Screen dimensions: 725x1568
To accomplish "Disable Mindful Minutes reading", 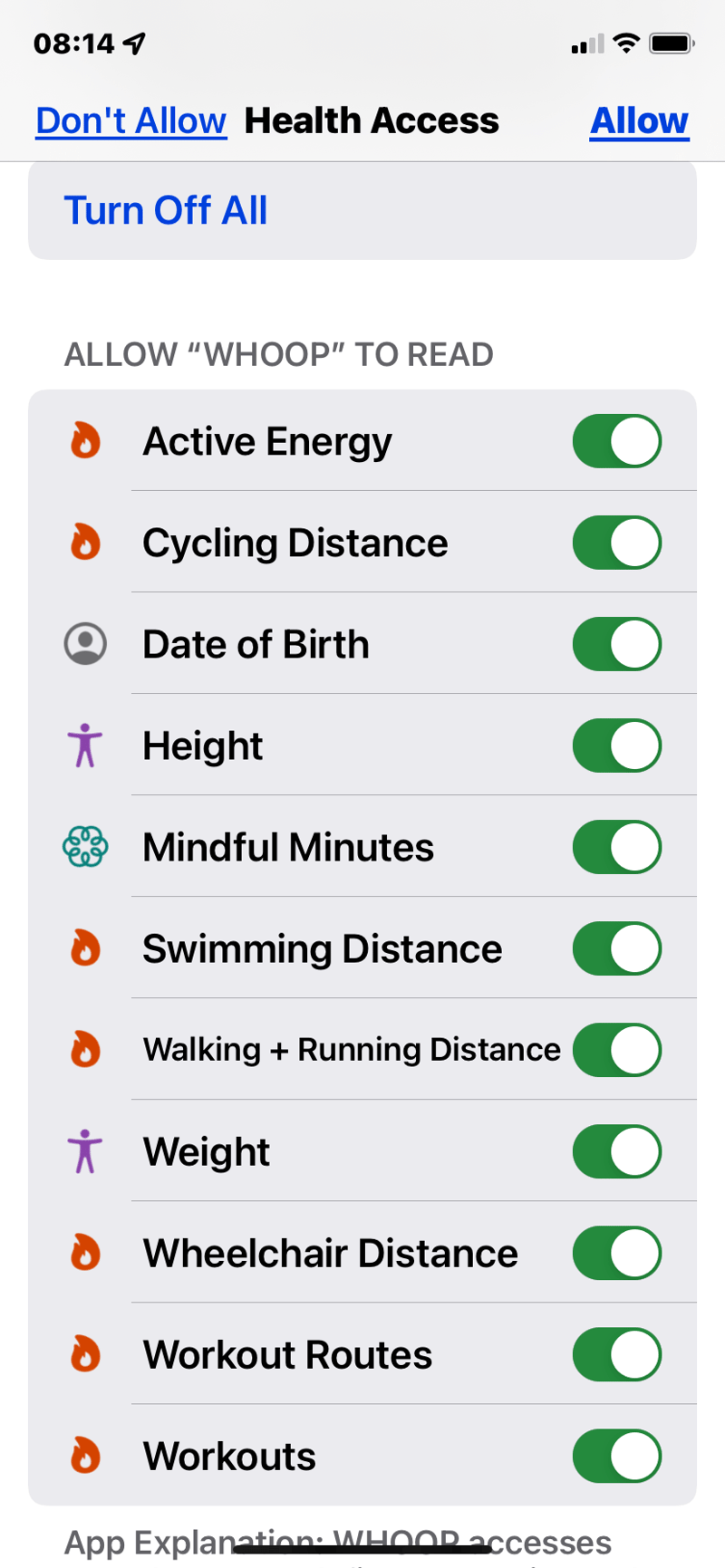I will [616, 847].
